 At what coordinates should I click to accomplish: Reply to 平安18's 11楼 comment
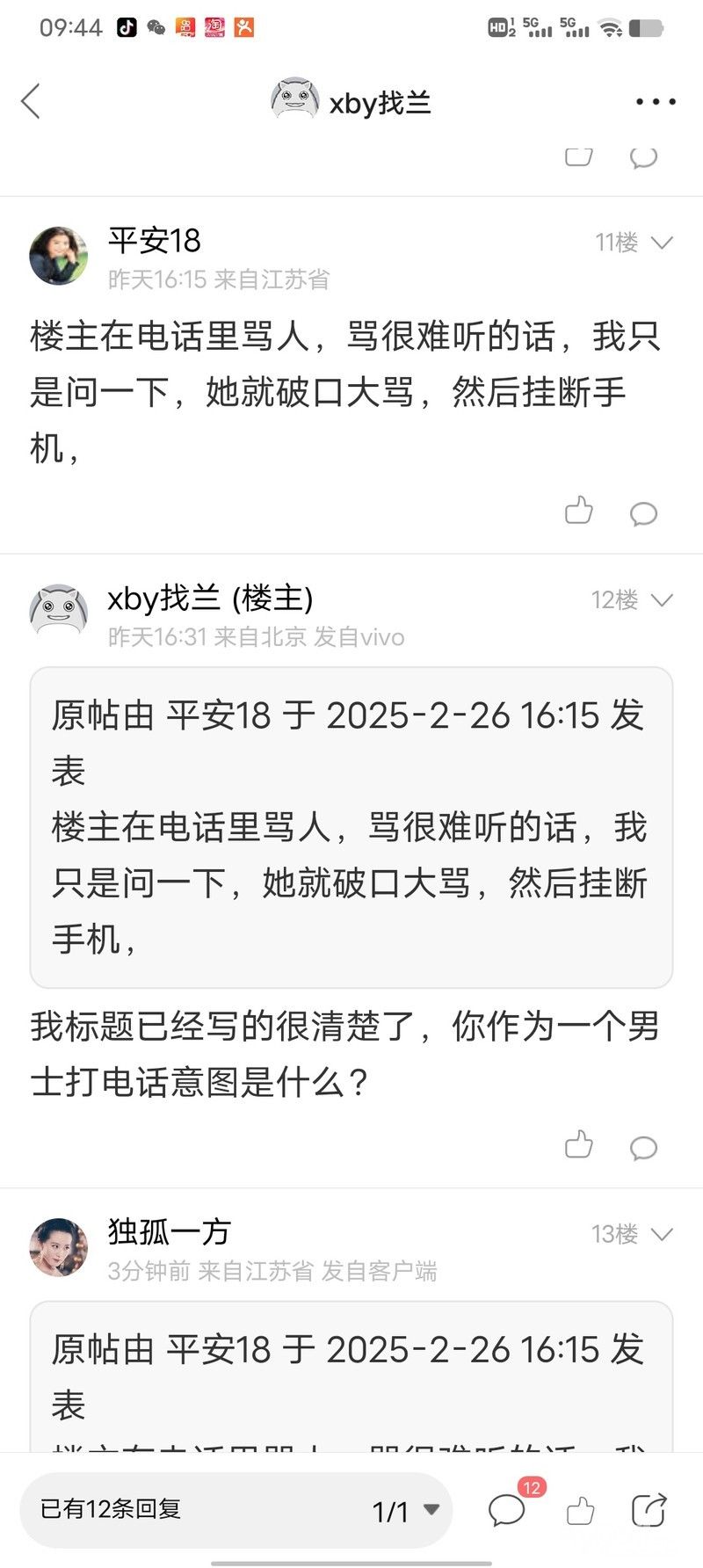[643, 513]
